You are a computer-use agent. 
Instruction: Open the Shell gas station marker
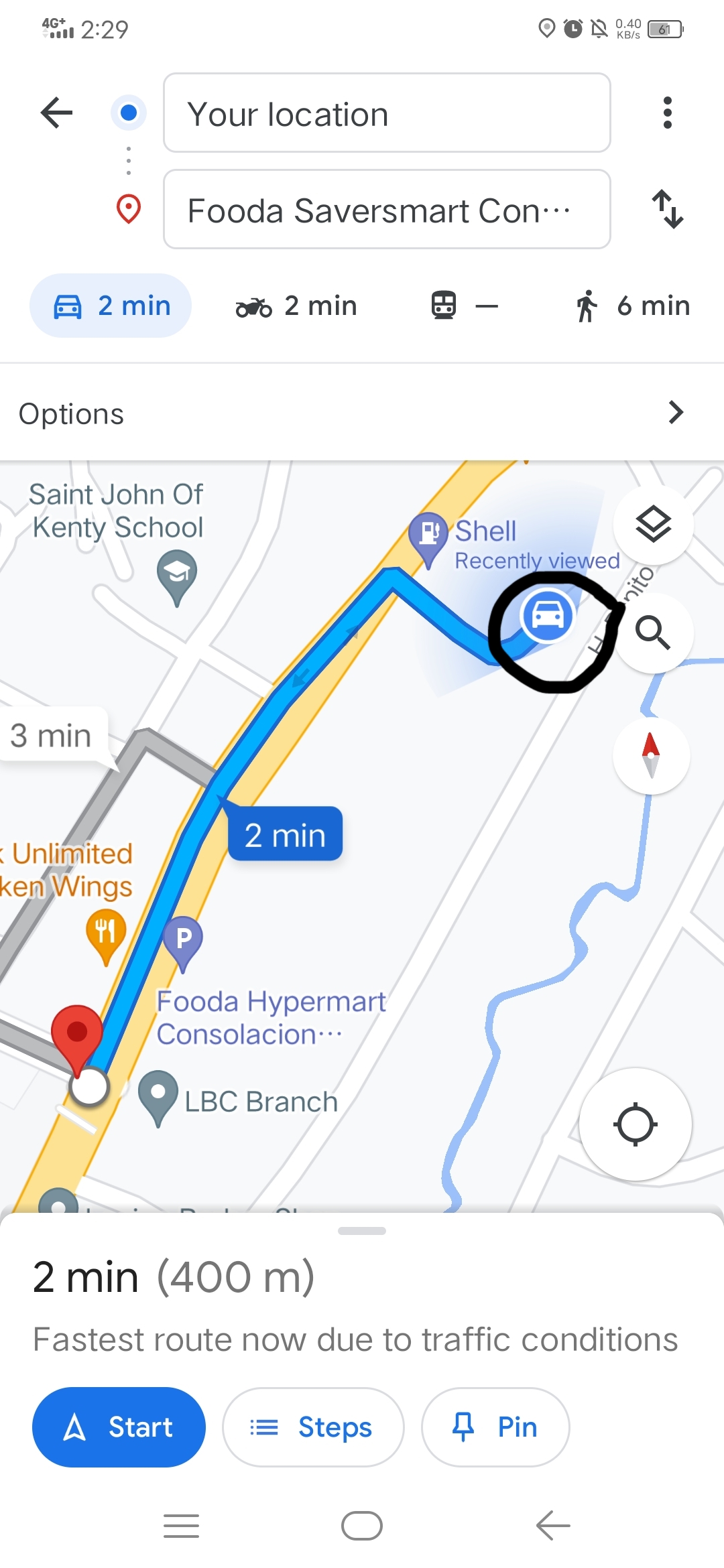pos(428,534)
